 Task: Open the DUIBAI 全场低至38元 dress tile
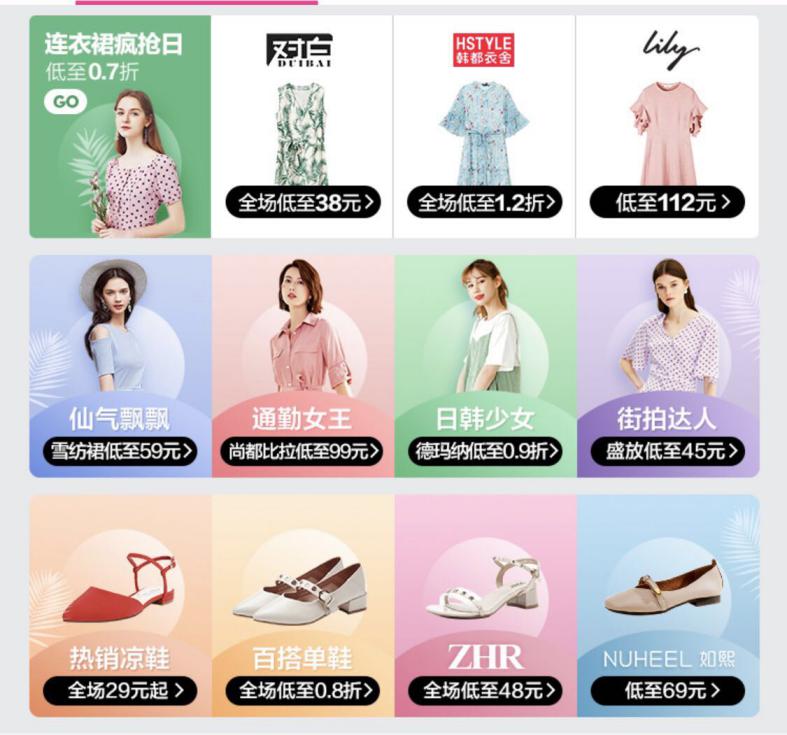(x=302, y=127)
